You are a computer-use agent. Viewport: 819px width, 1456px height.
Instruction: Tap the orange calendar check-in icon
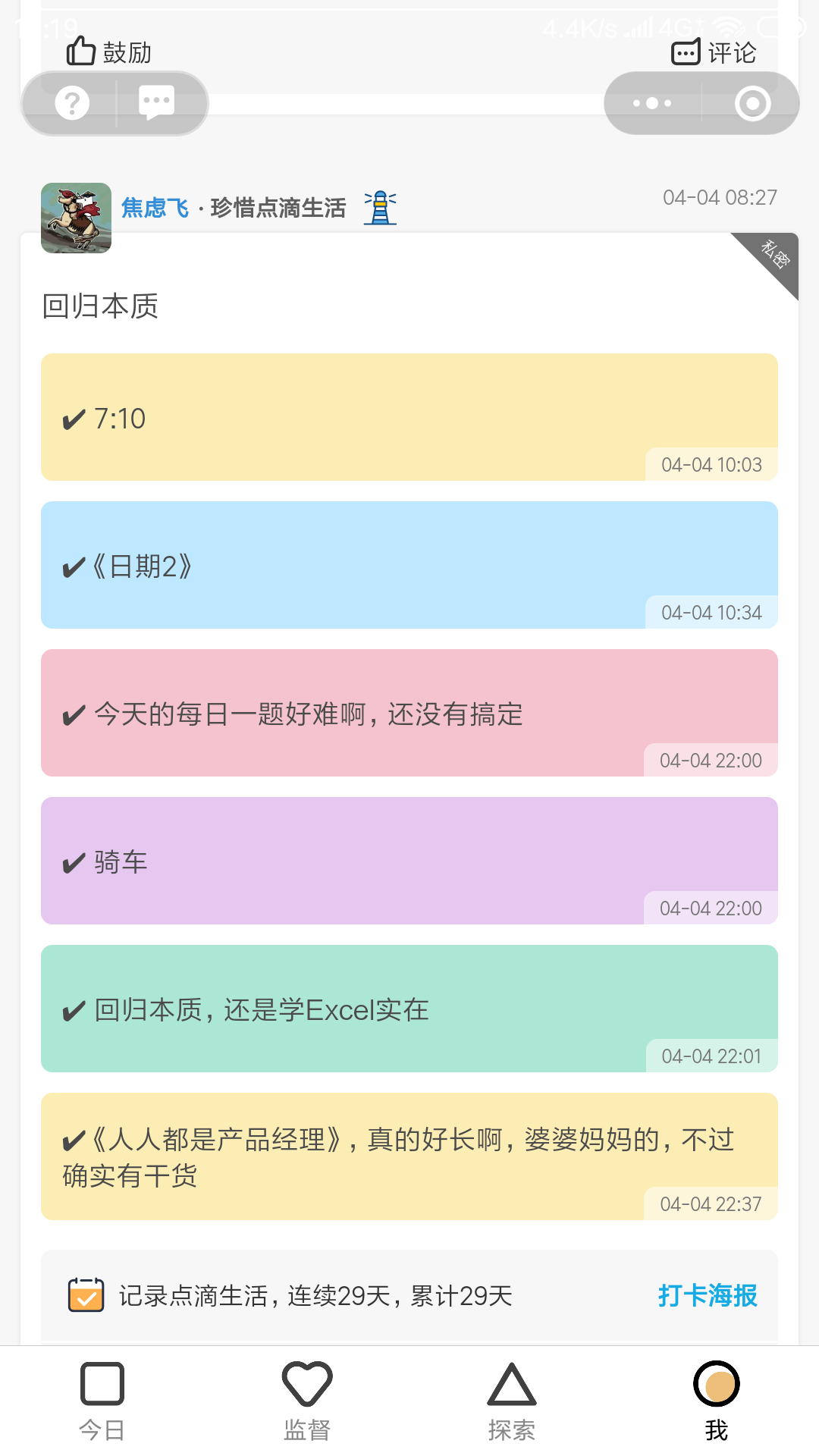pos(85,1296)
